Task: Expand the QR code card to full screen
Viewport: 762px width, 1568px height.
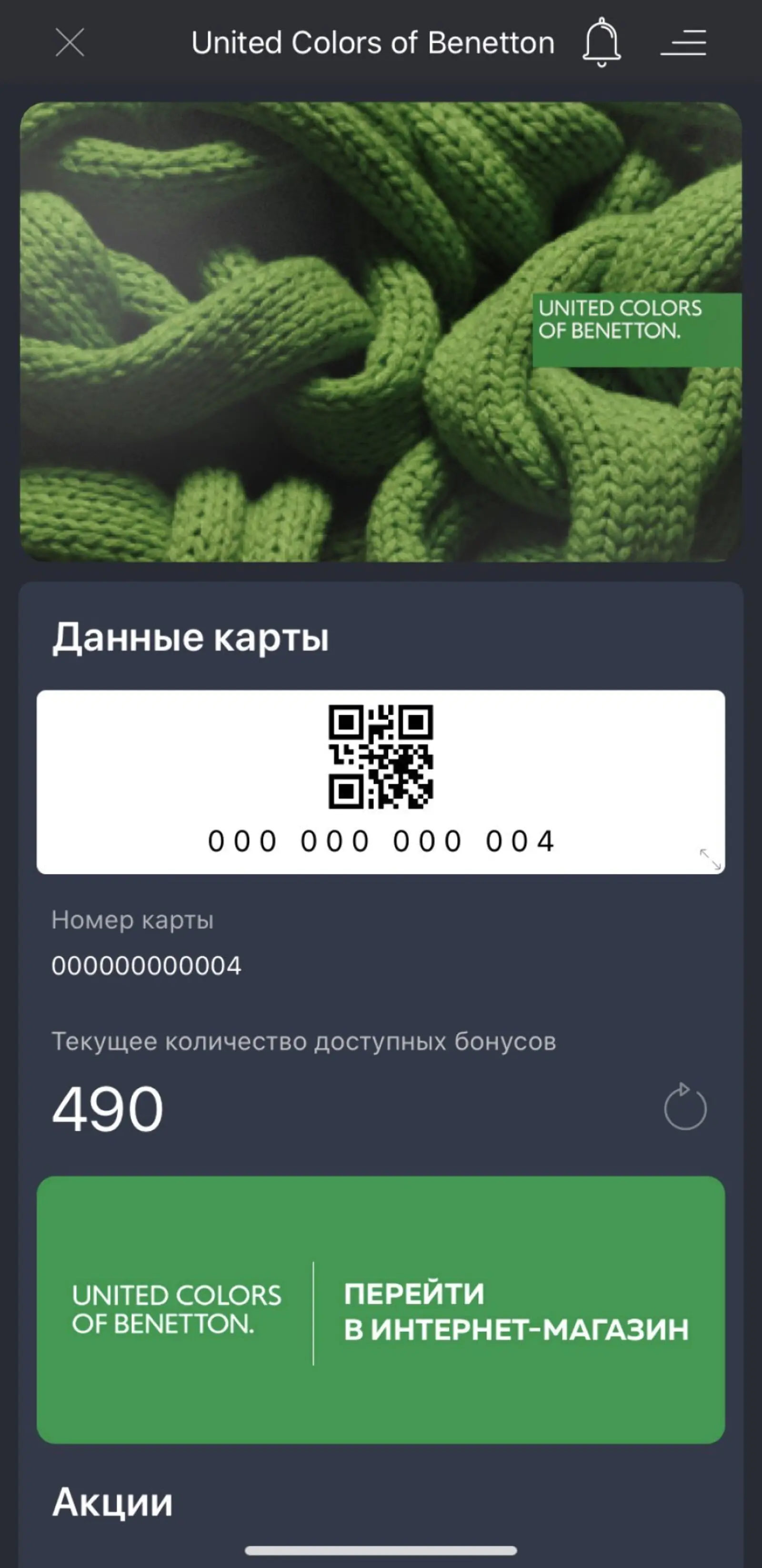Action: click(710, 859)
